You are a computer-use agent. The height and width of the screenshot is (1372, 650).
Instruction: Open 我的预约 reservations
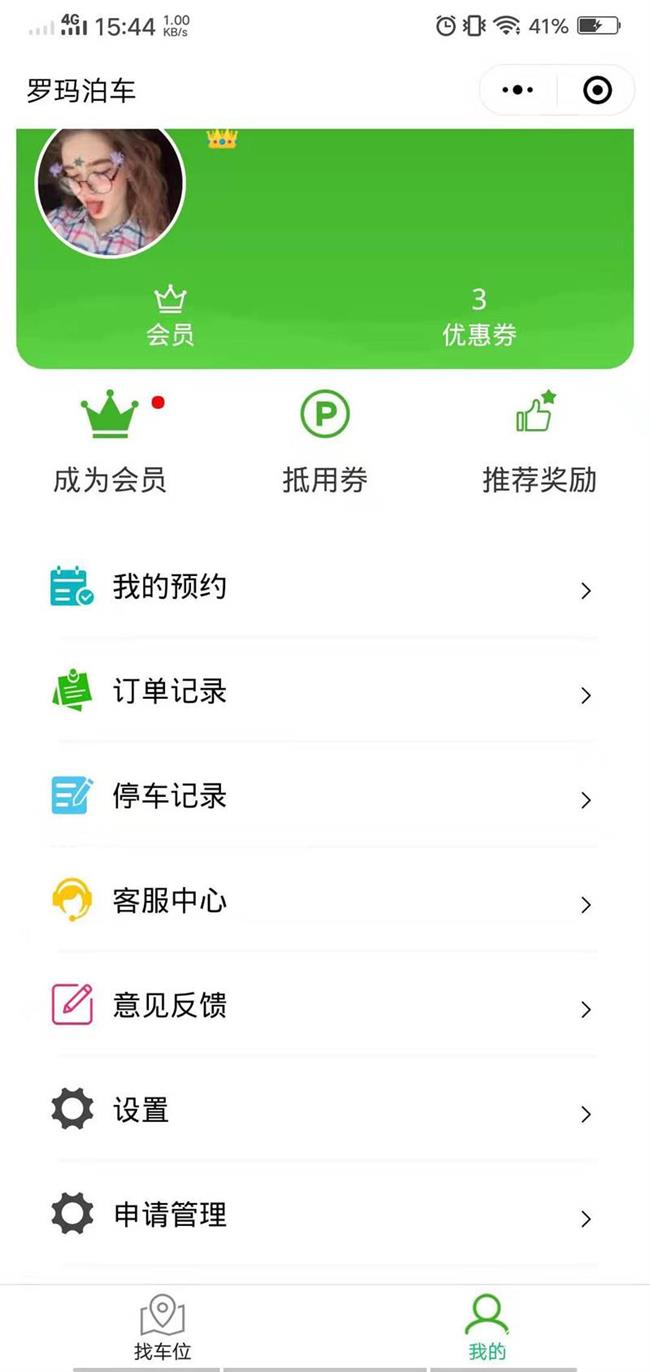coord(325,587)
